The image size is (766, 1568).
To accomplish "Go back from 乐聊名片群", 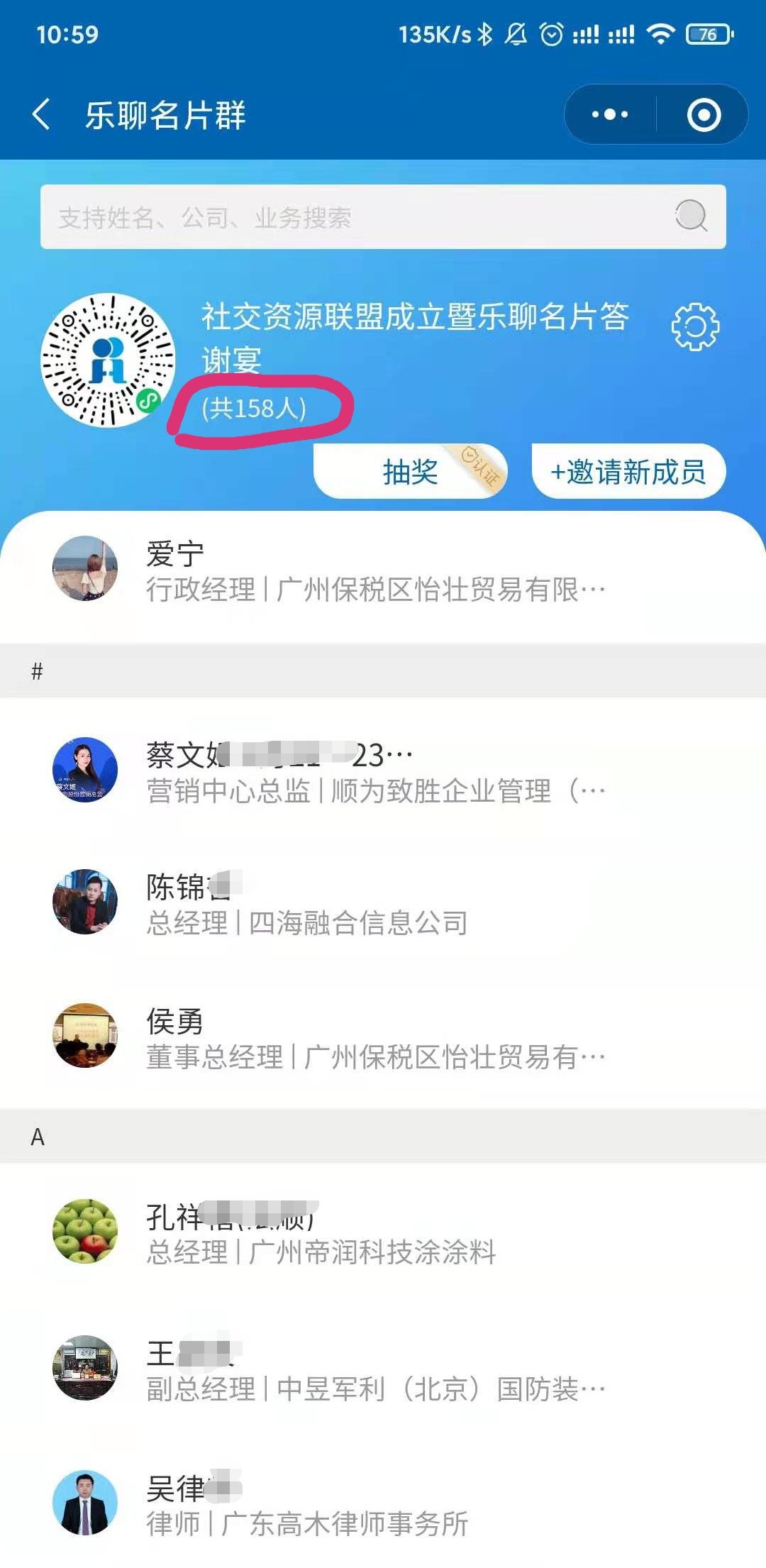I will pos(43,114).
